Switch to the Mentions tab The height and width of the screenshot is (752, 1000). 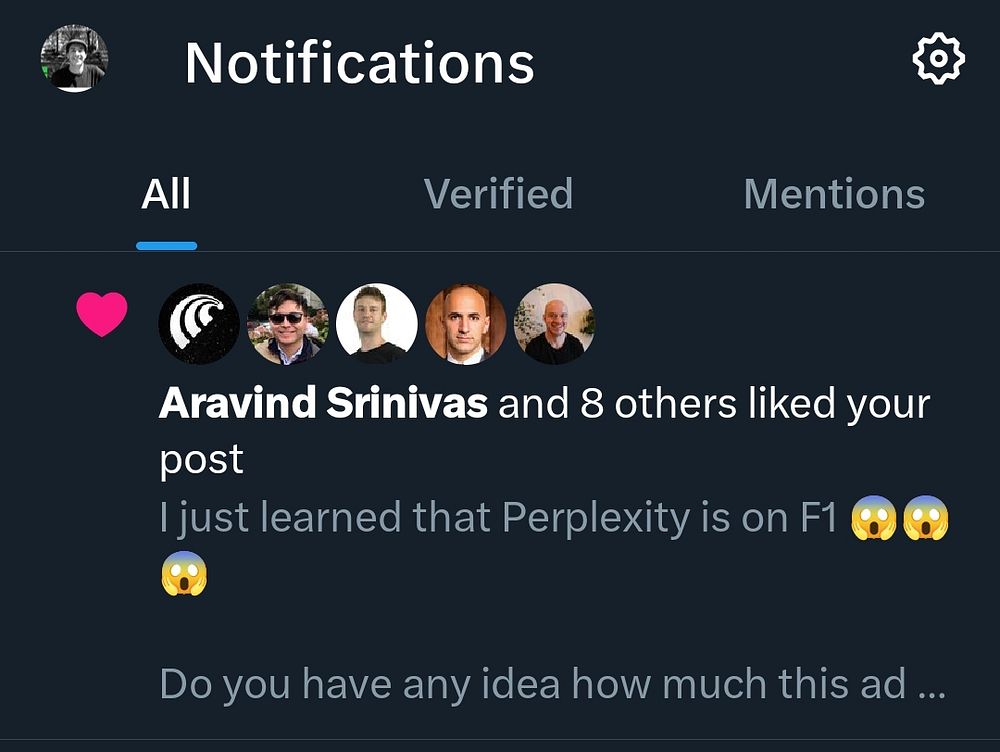(834, 194)
